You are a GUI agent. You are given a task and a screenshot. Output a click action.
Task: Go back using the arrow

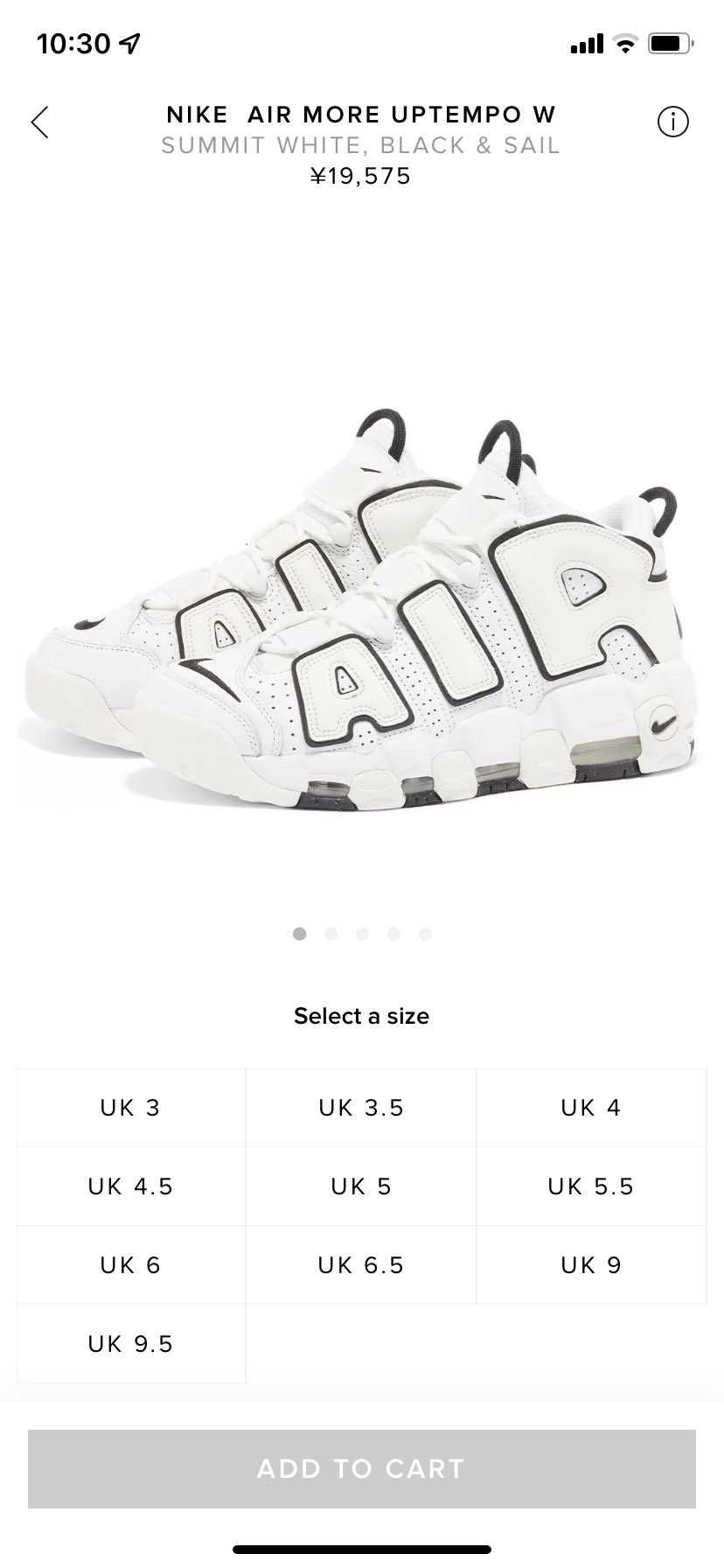(40, 122)
